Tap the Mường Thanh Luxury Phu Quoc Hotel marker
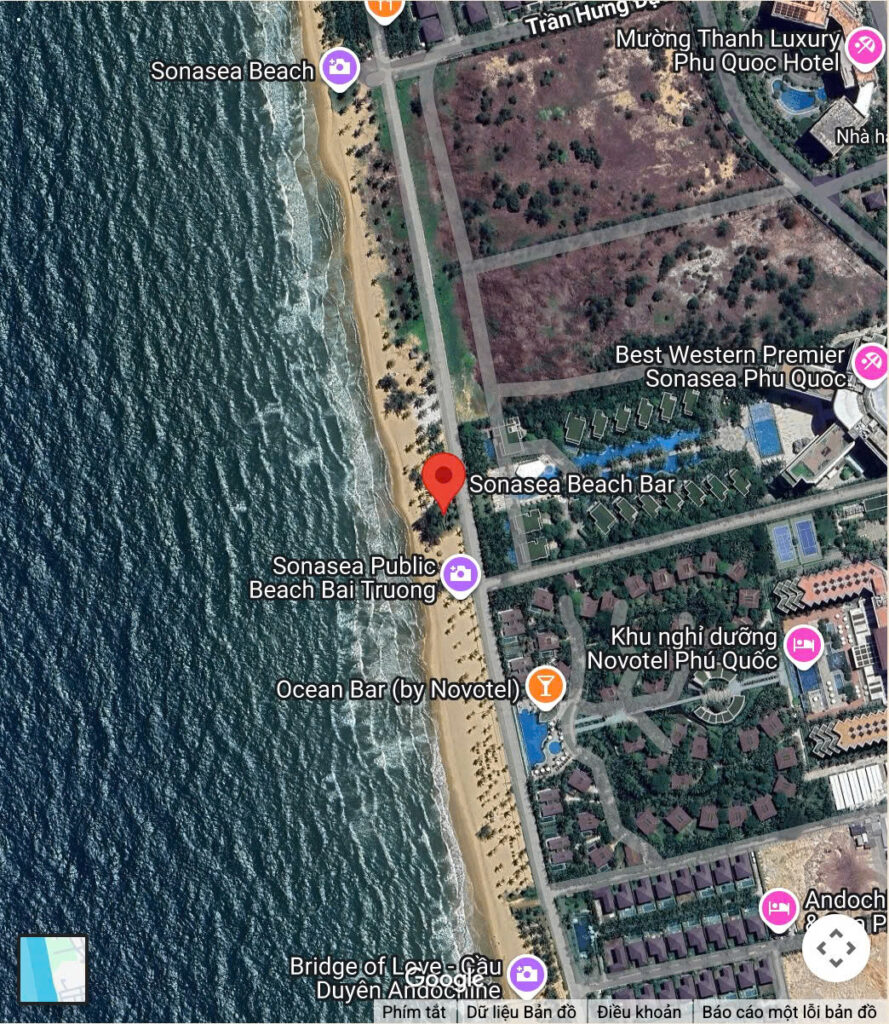Image resolution: width=889 pixels, height=1024 pixels. [863, 46]
